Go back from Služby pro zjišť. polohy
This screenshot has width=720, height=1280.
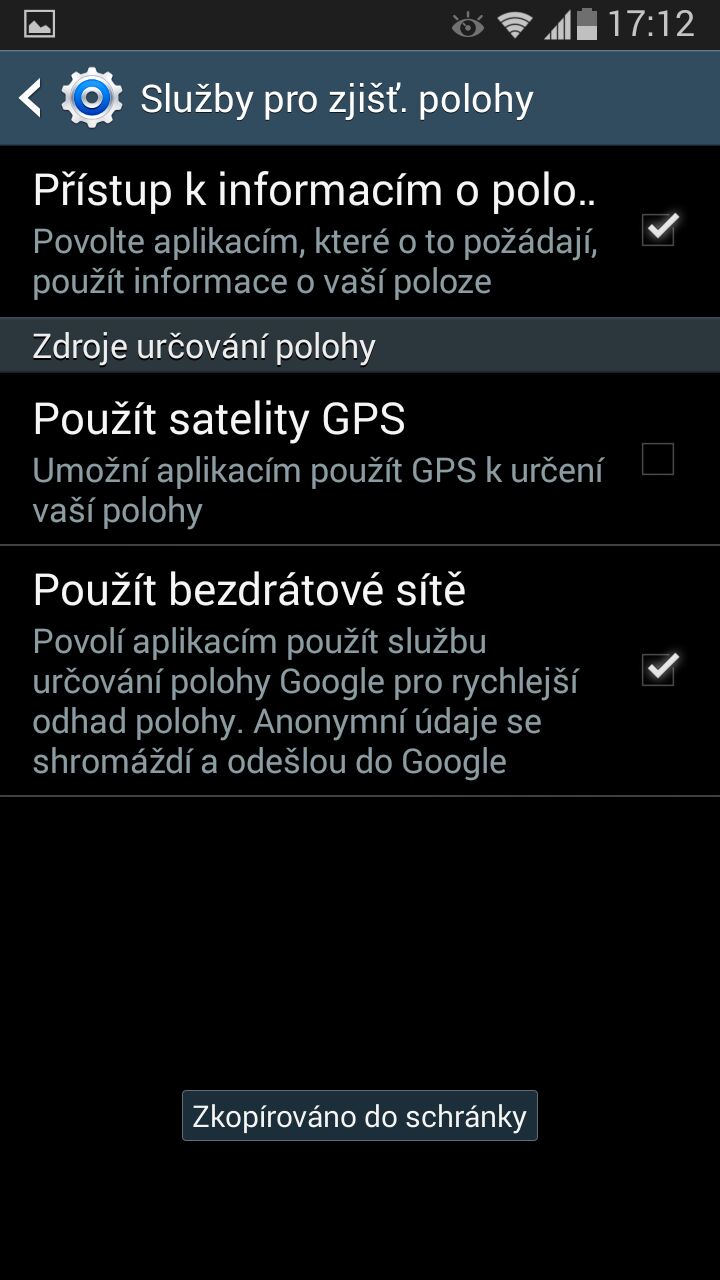click(32, 99)
